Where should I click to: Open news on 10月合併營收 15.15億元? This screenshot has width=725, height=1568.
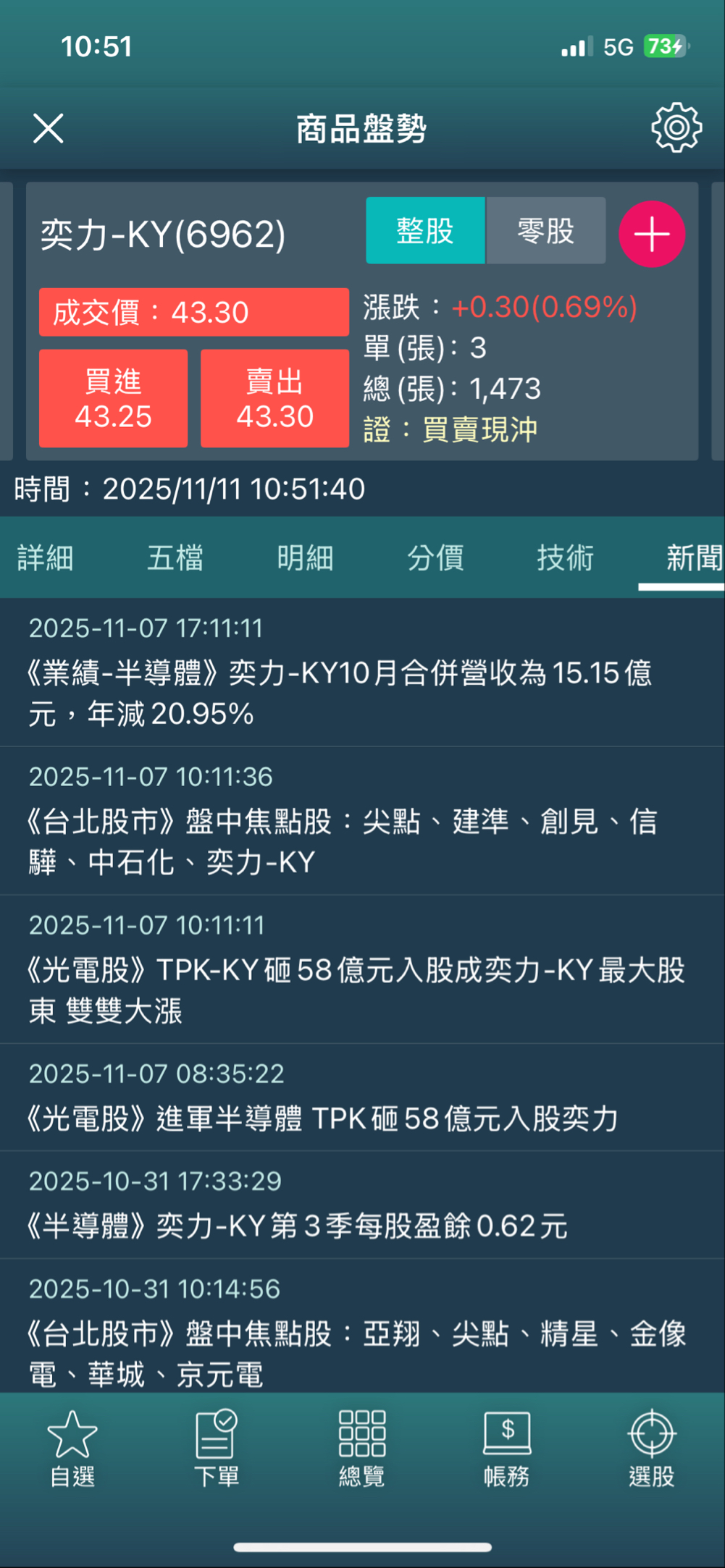point(340,693)
